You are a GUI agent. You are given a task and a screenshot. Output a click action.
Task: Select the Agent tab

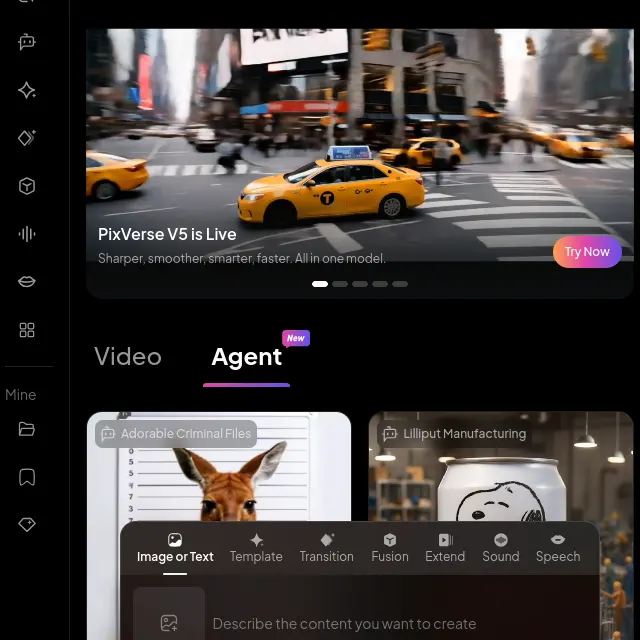tap(246, 357)
